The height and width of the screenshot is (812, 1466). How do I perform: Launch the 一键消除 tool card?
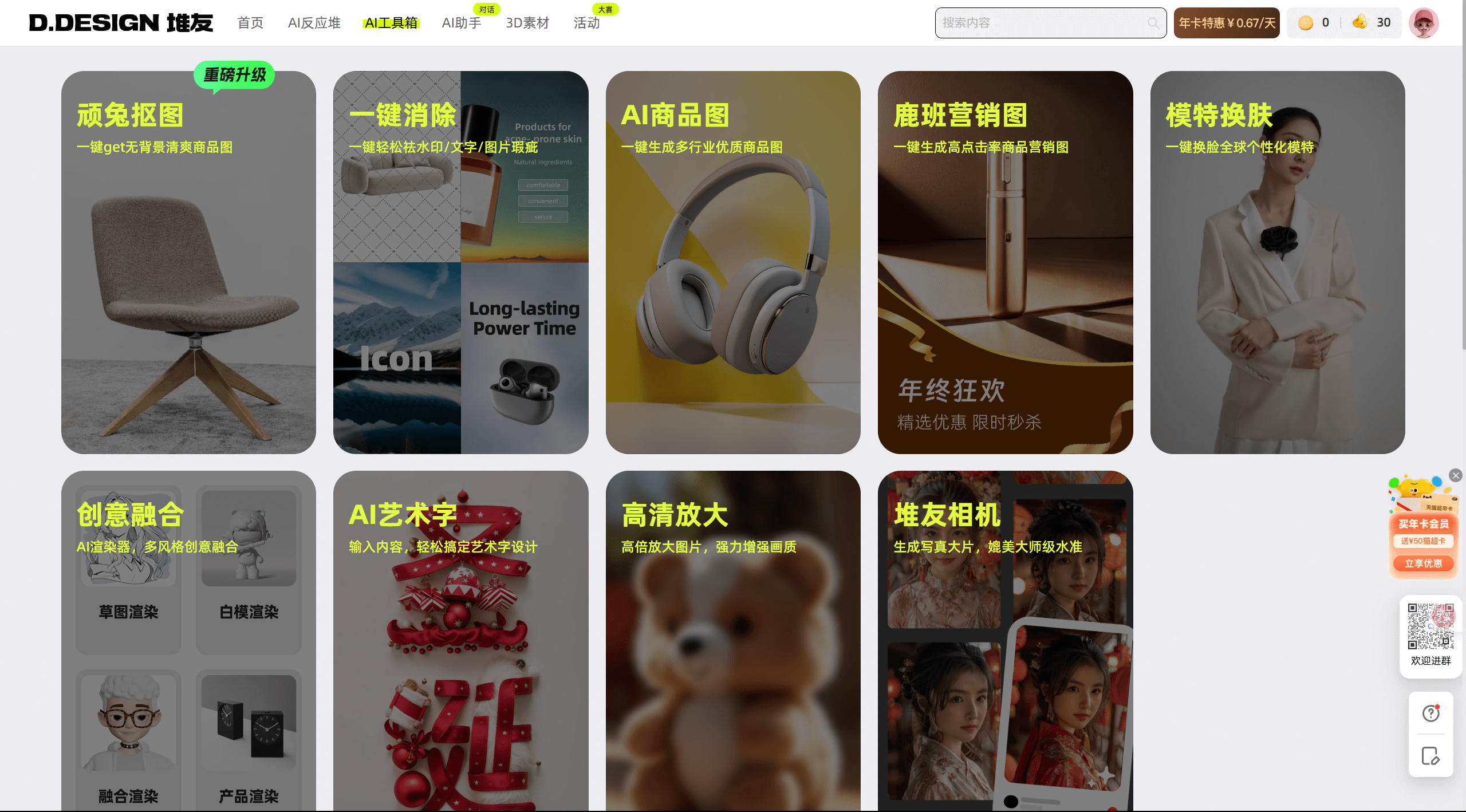pos(460,262)
